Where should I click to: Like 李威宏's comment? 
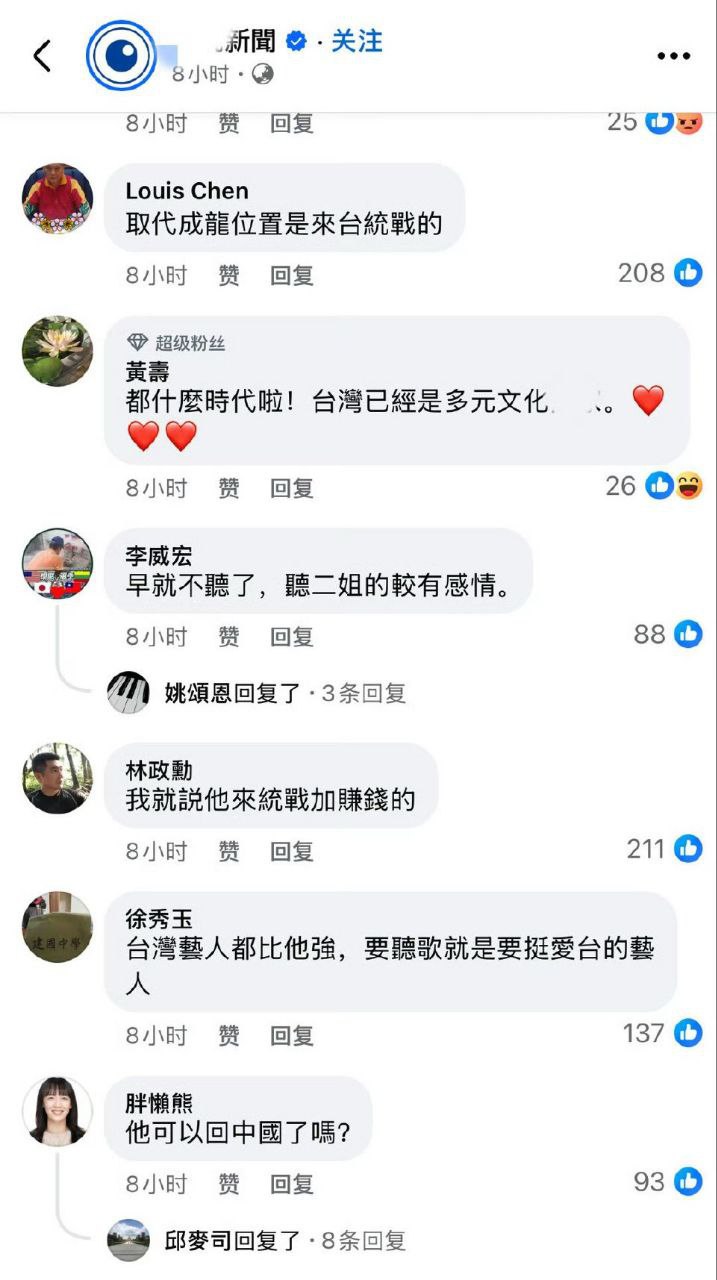click(x=229, y=636)
